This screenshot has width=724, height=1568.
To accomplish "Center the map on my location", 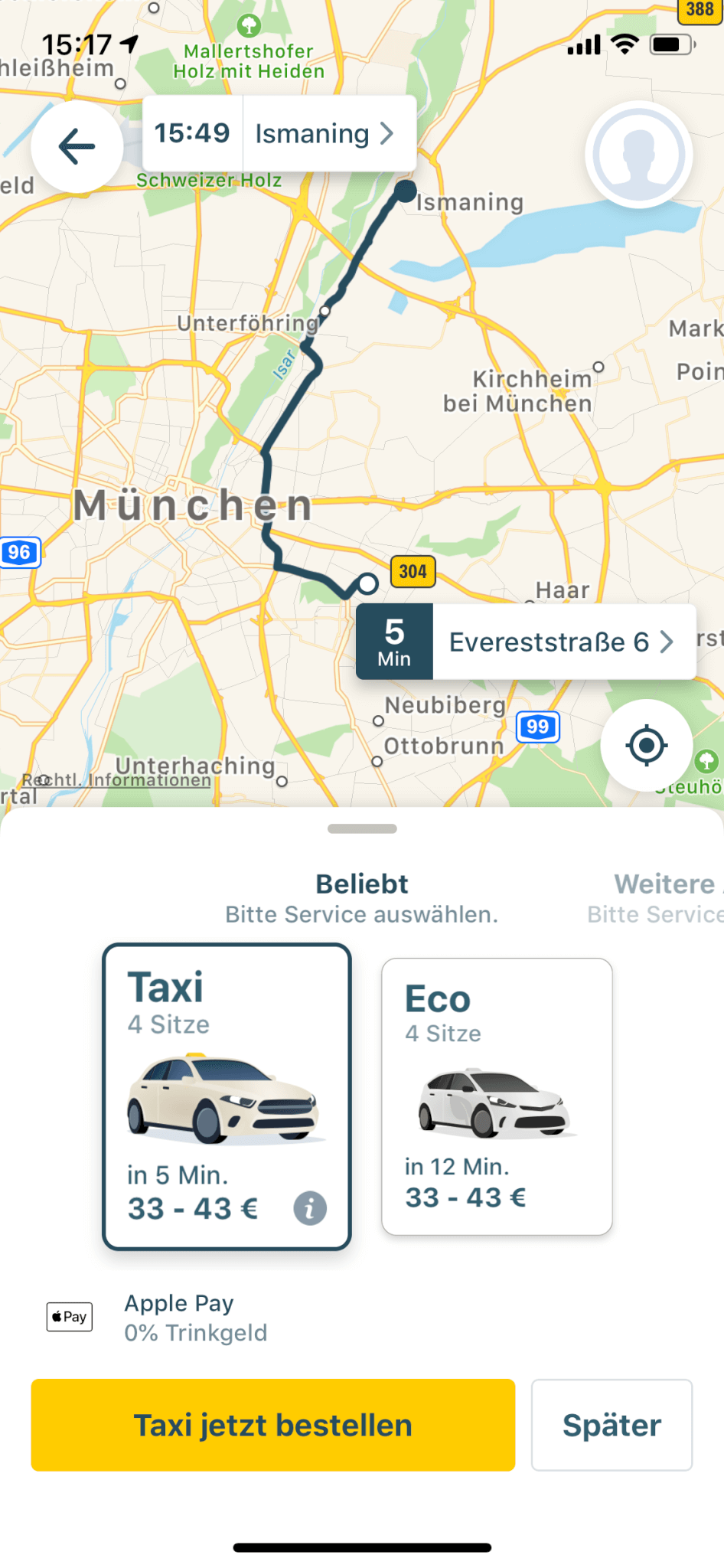I will point(647,745).
